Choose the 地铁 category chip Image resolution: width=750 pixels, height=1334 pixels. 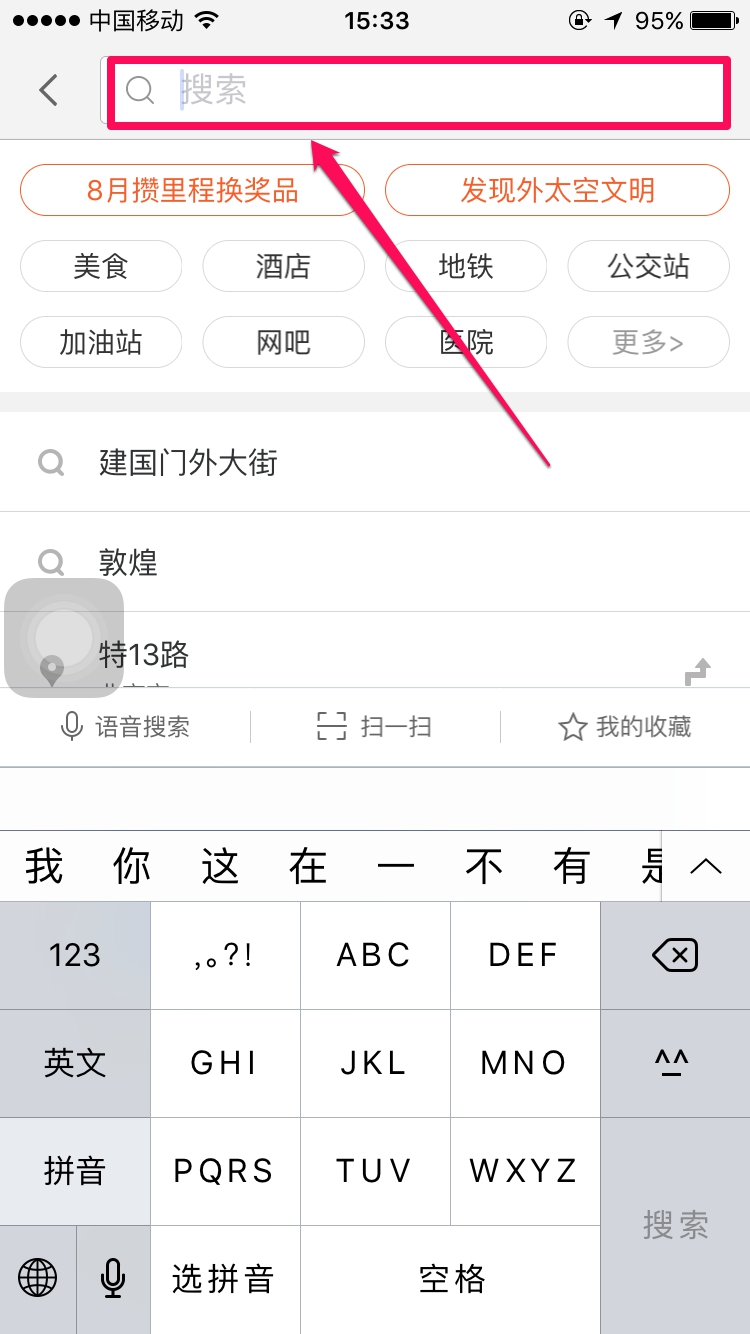(x=466, y=266)
